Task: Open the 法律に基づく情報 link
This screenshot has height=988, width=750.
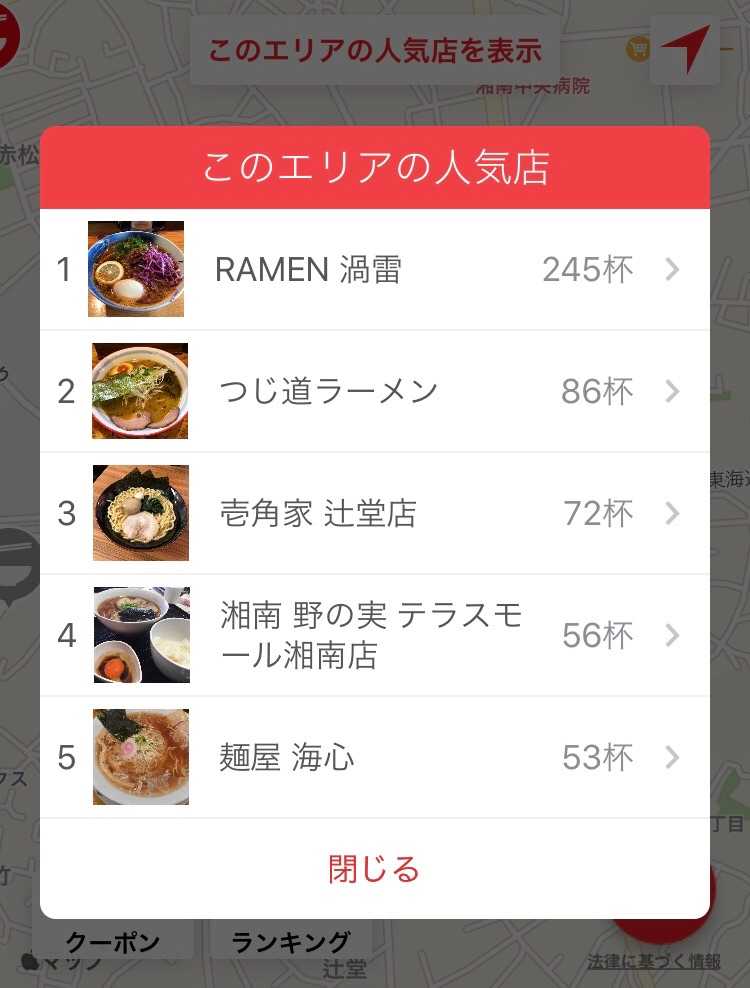Action: point(653,962)
